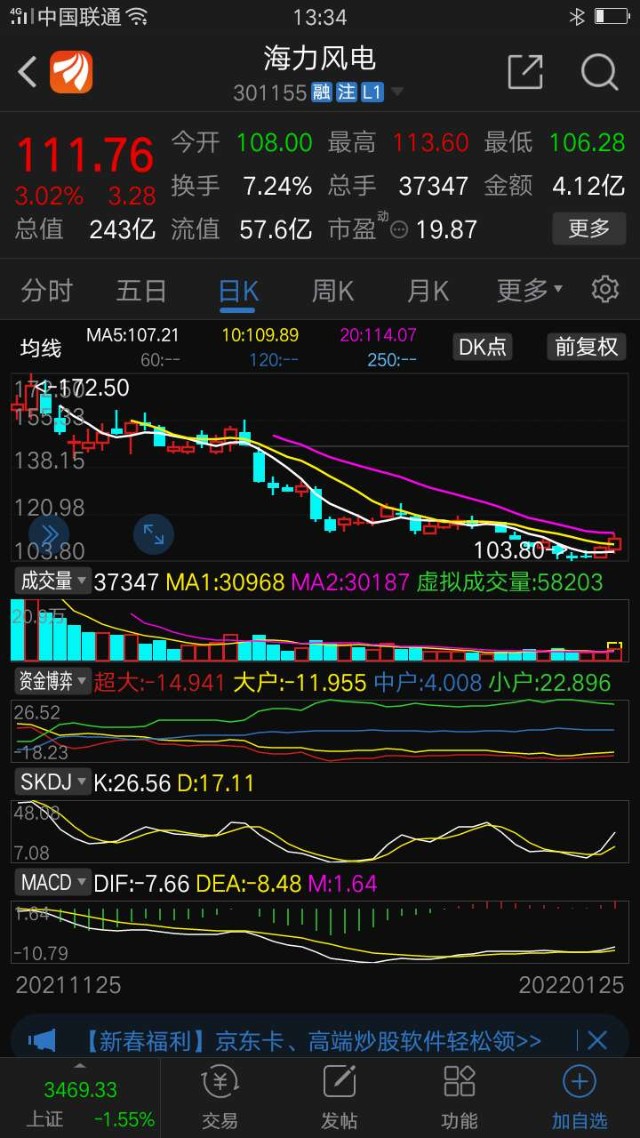
Task: Toggle the DK点 indicator
Action: [x=483, y=347]
